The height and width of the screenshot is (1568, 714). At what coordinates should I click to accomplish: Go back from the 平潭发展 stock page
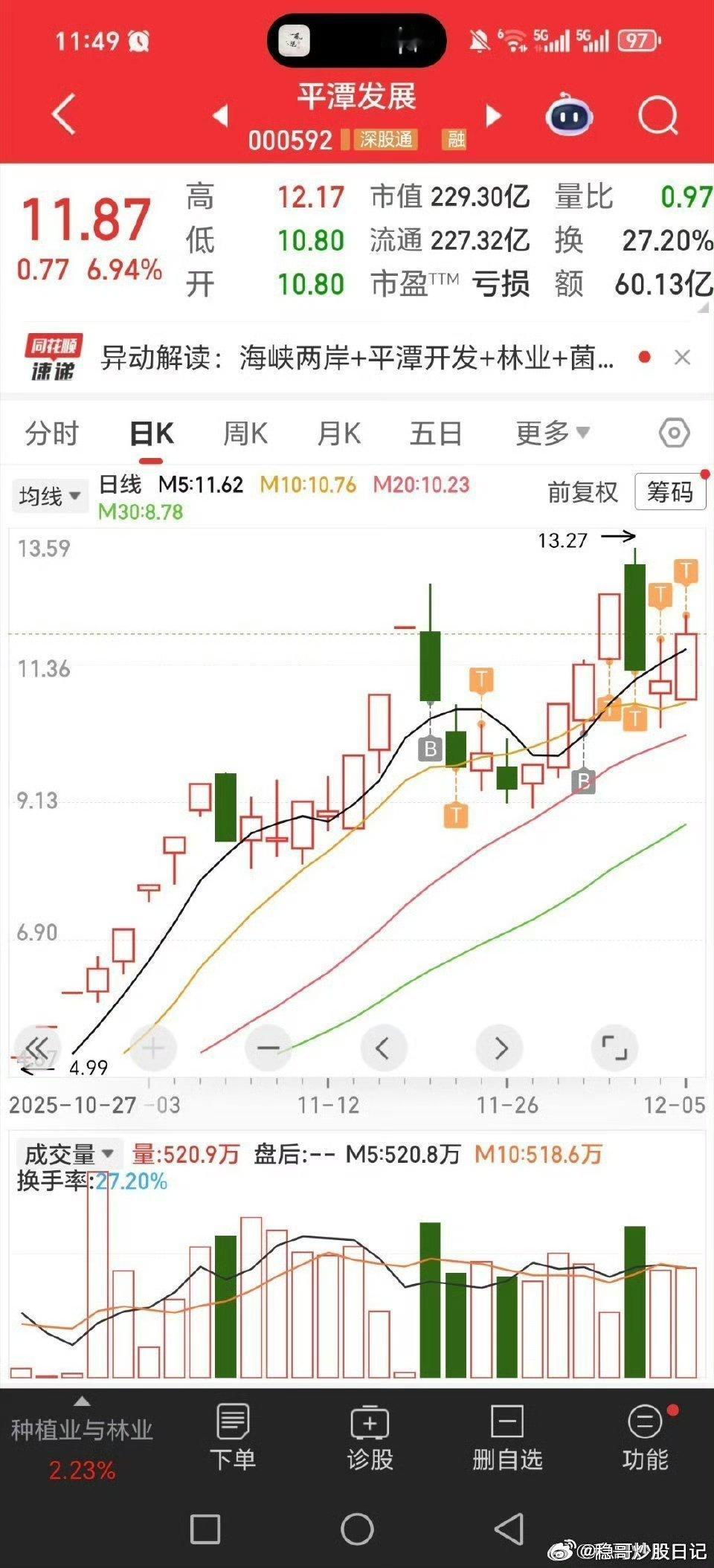[x=64, y=114]
